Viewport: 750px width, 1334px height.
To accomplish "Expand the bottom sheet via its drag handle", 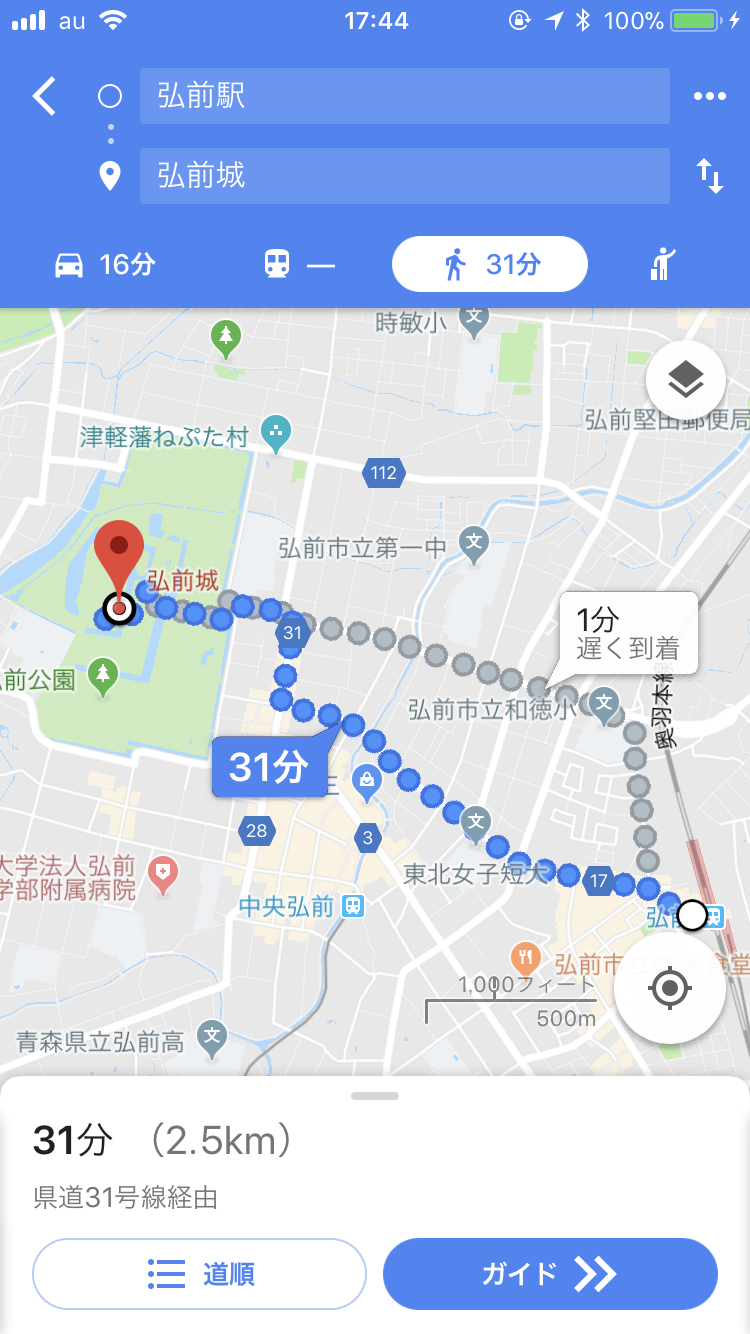I will (374, 1096).
